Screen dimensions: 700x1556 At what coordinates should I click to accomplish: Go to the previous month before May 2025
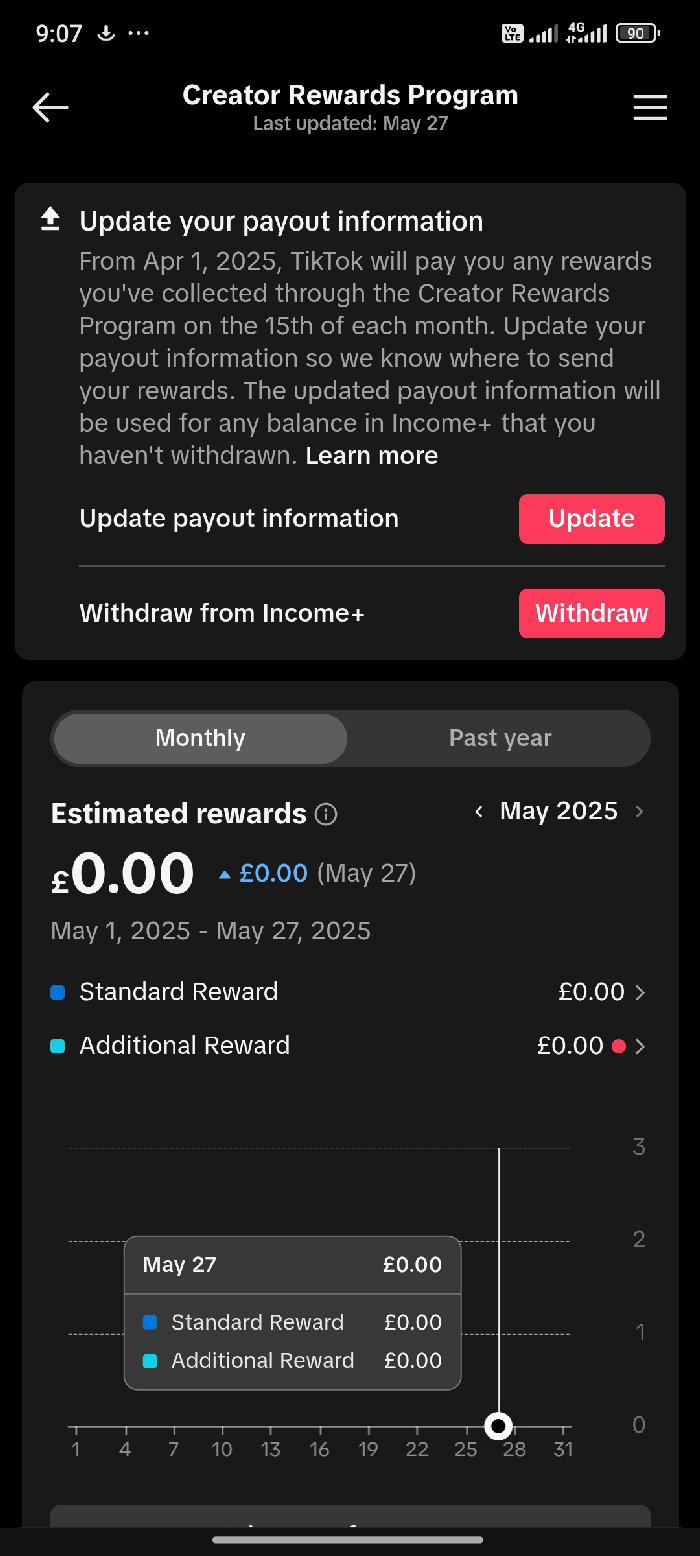(479, 812)
